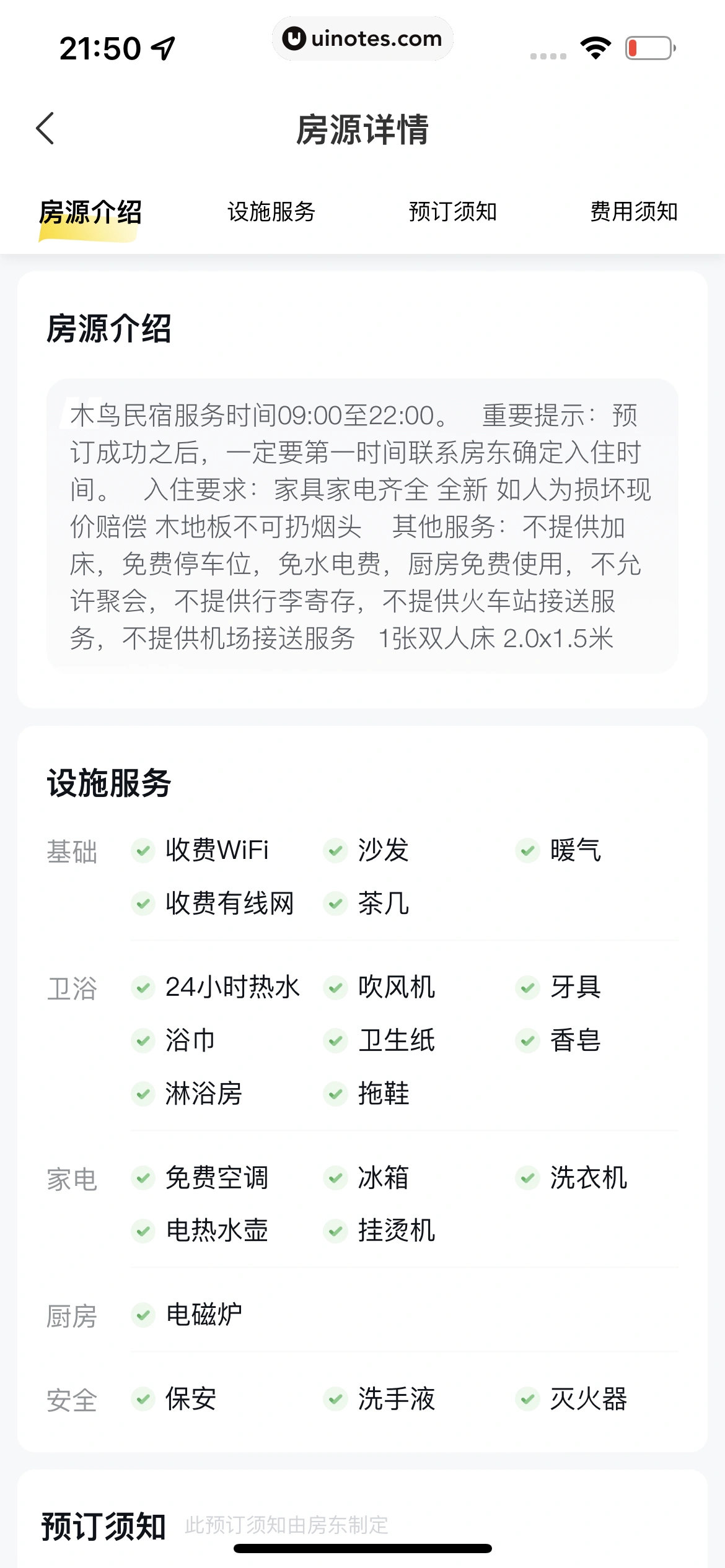
Task: Switch to the 设施服务 tab
Action: (x=271, y=212)
